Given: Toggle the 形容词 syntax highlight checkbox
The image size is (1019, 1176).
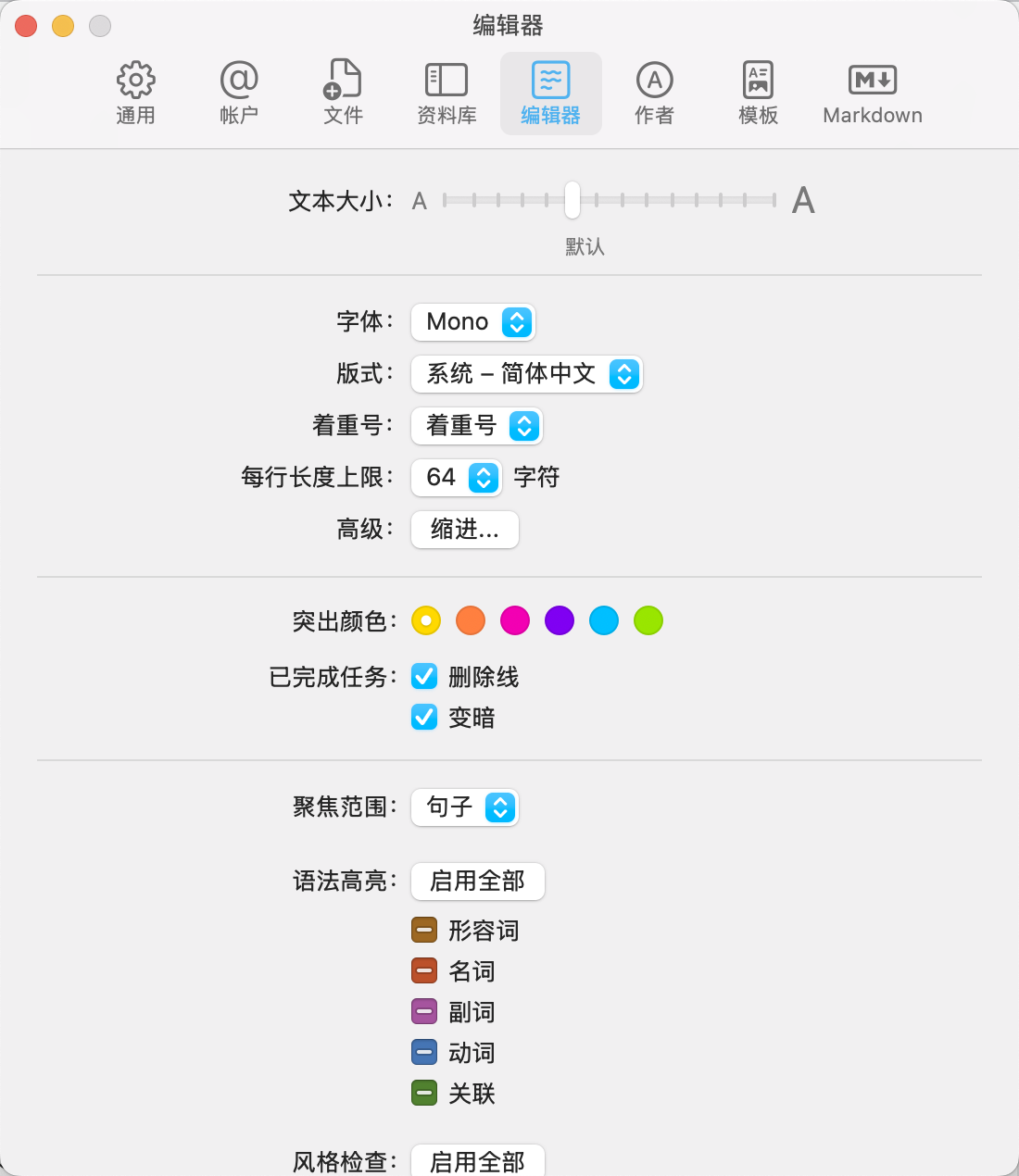Looking at the screenshot, I should [x=424, y=930].
